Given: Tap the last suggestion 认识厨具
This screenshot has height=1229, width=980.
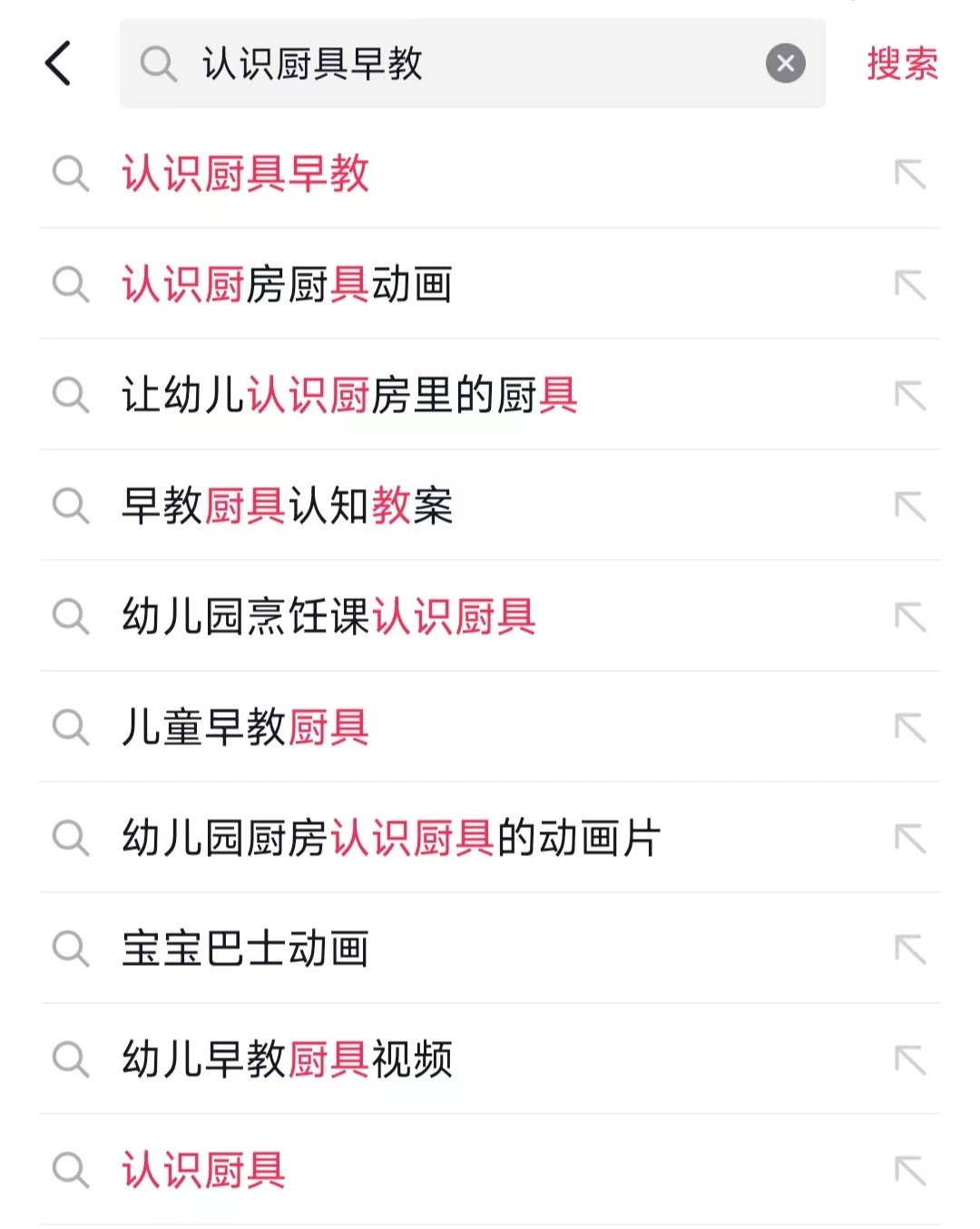Looking at the screenshot, I should (204, 1170).
